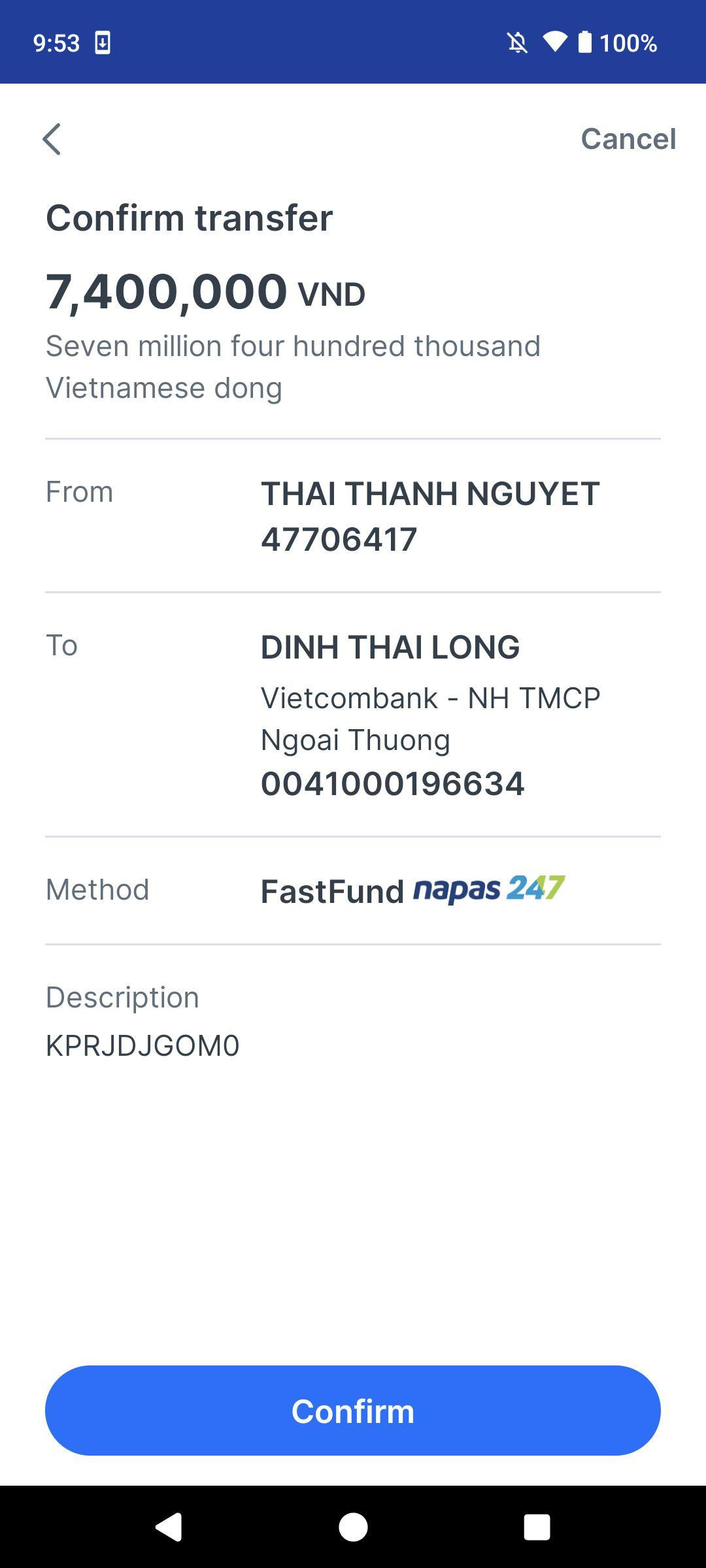Go to the home screen
This screenshot has width=706, height=1568.
pos(353,1527)
